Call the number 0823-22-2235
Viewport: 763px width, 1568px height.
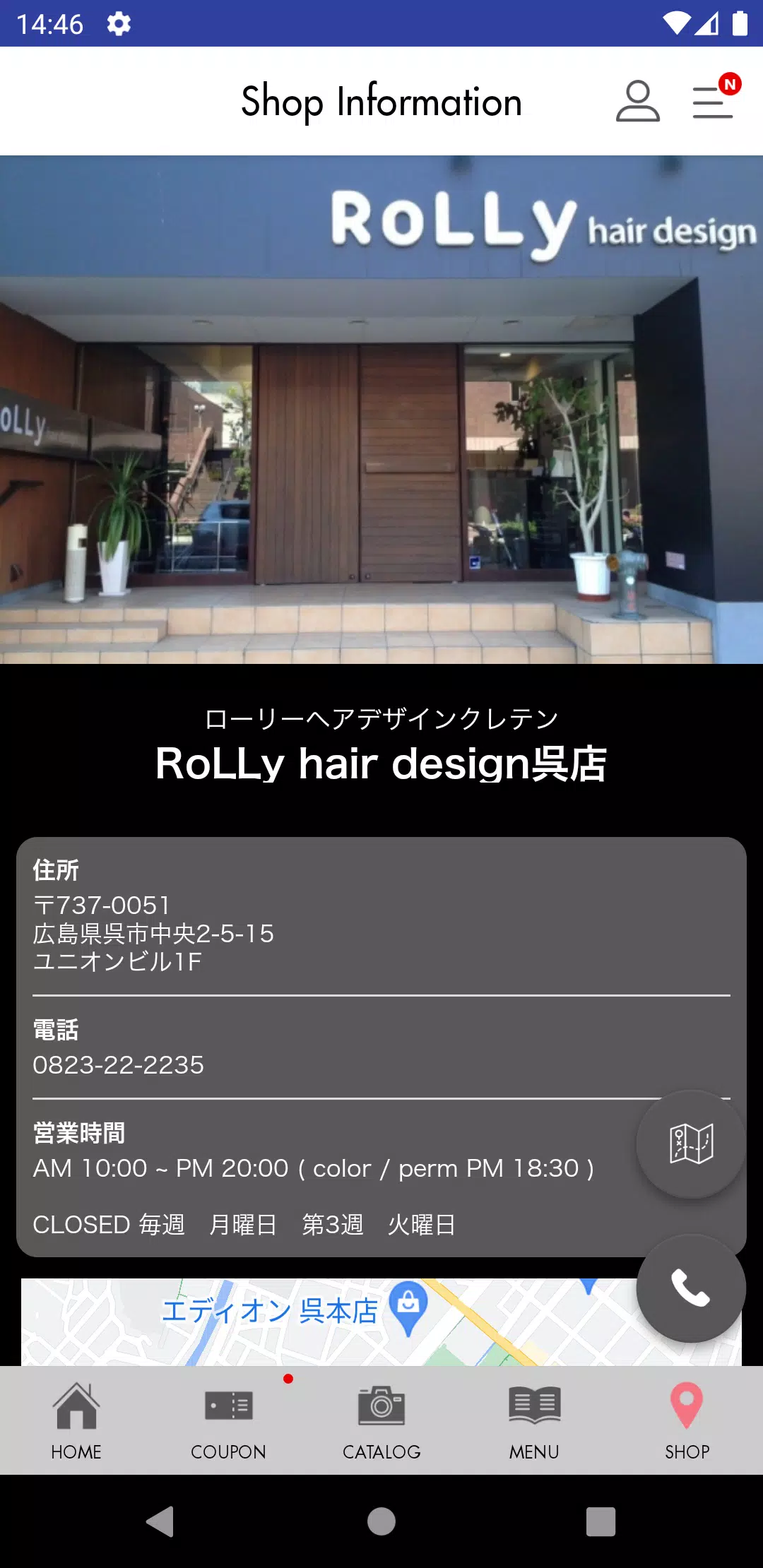coord(119,1065)
